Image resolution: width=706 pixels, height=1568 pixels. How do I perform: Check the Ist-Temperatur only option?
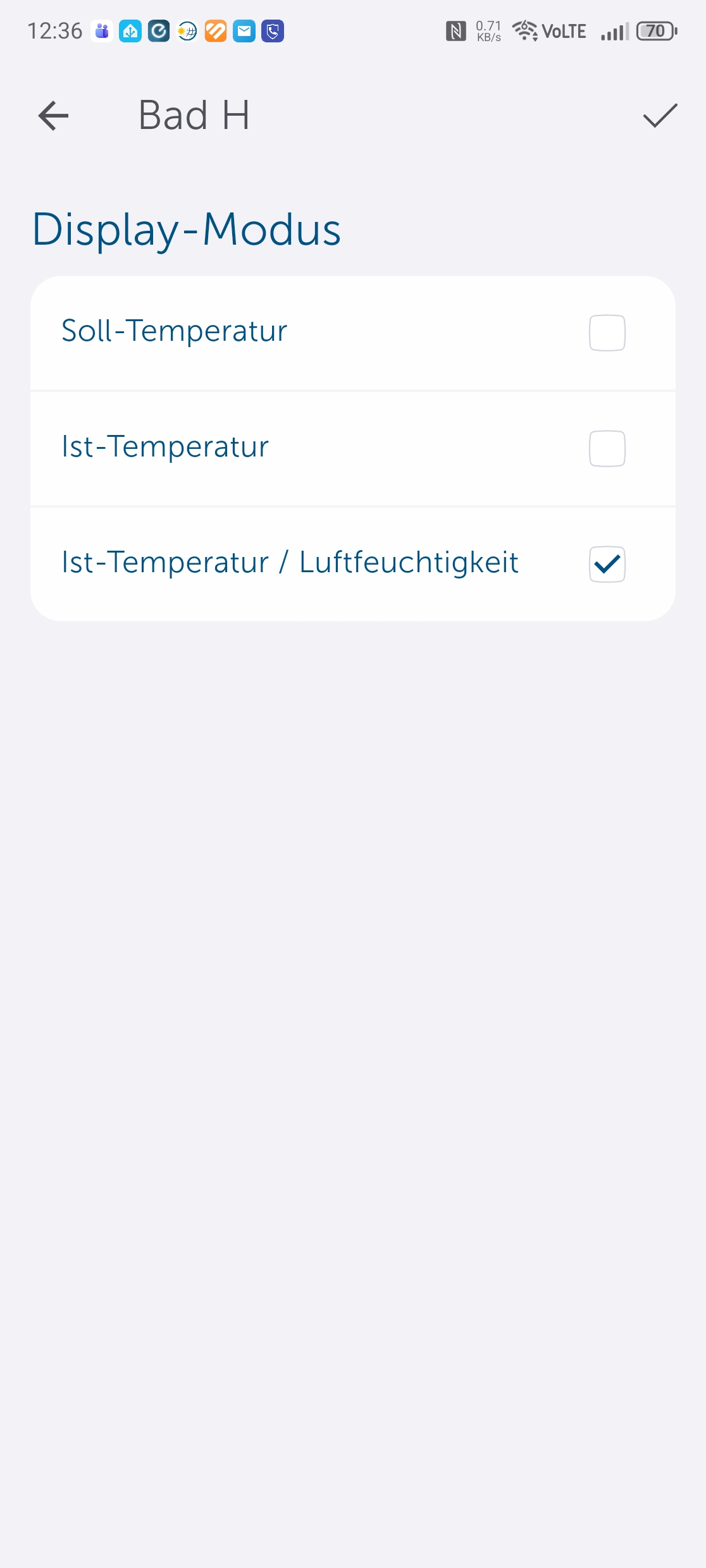(x=607, y=448)
